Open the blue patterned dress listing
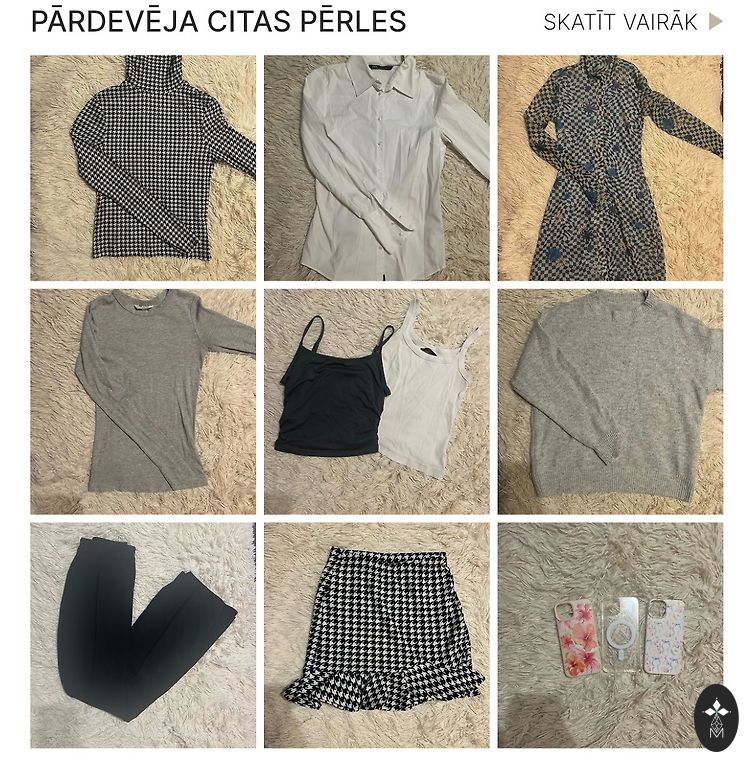Image resolution: width=755 pixels, height=768 pixels. pos(610,168)
